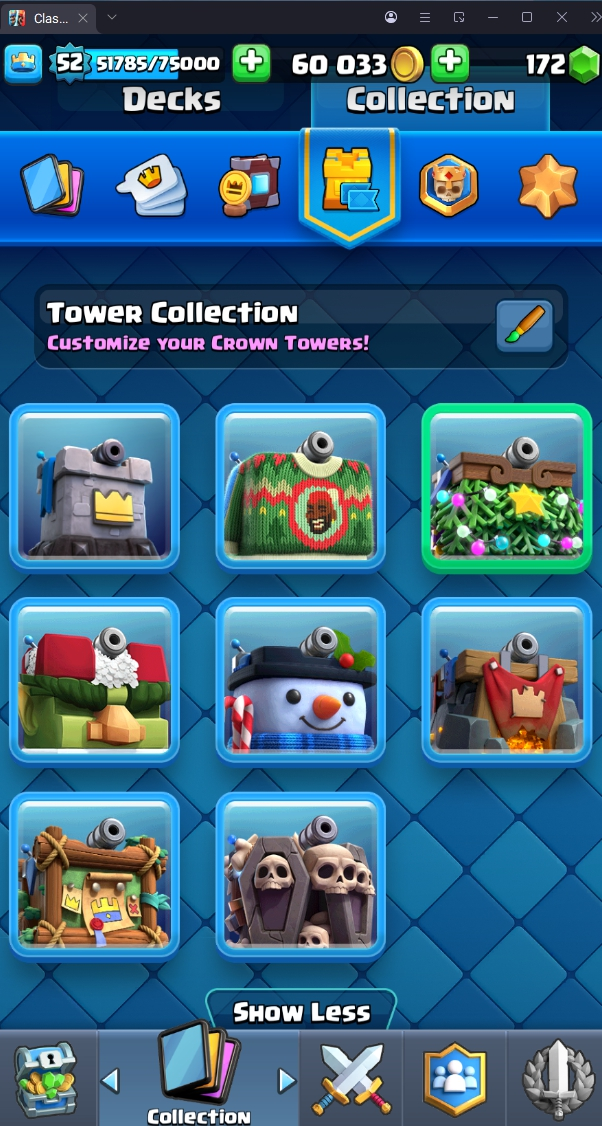
Task: Open the clan social tab
Action: tap(455, 1080)
